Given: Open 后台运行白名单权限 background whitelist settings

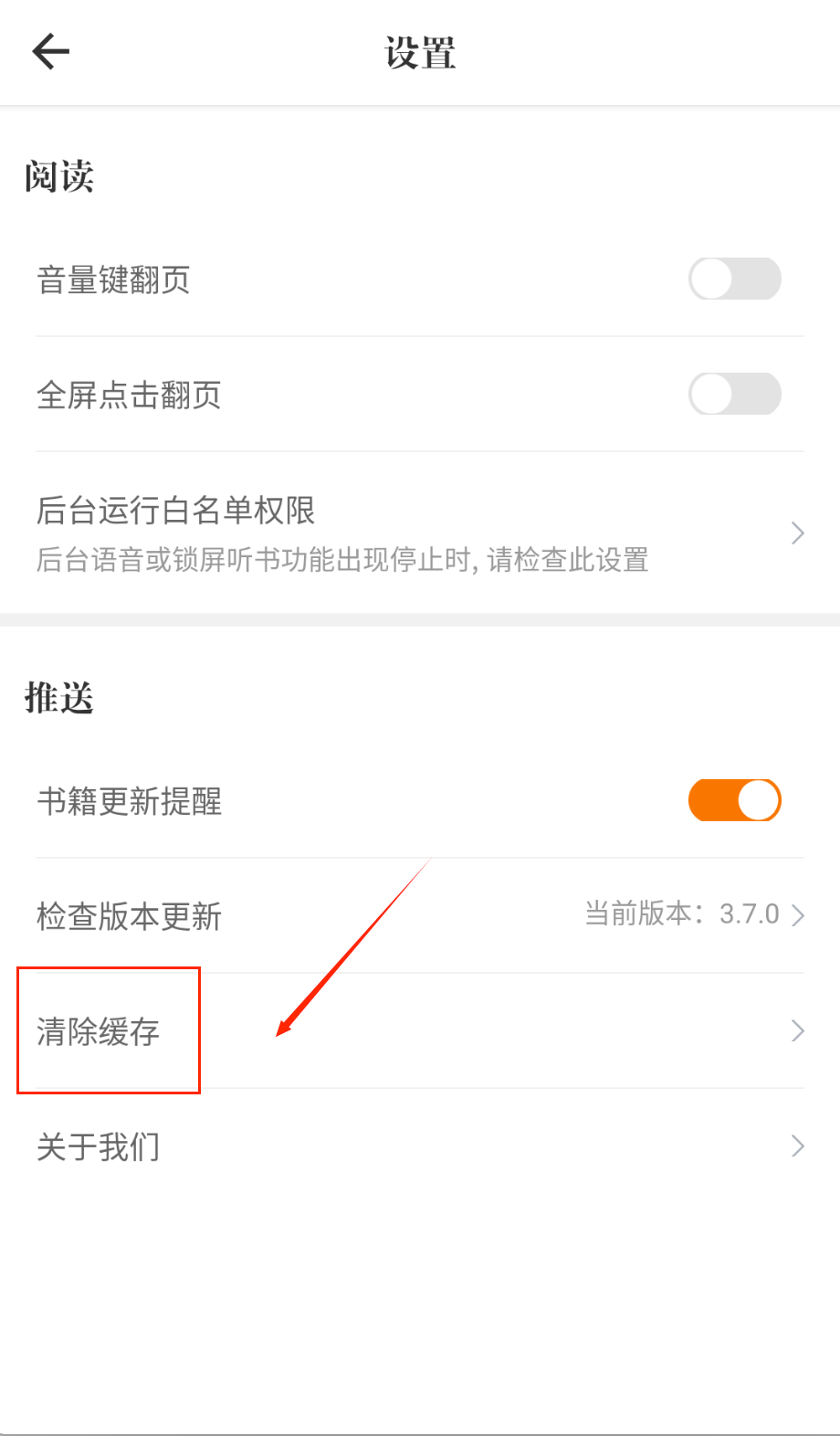Looking at the screenshot, I should (x=175, y=512).
